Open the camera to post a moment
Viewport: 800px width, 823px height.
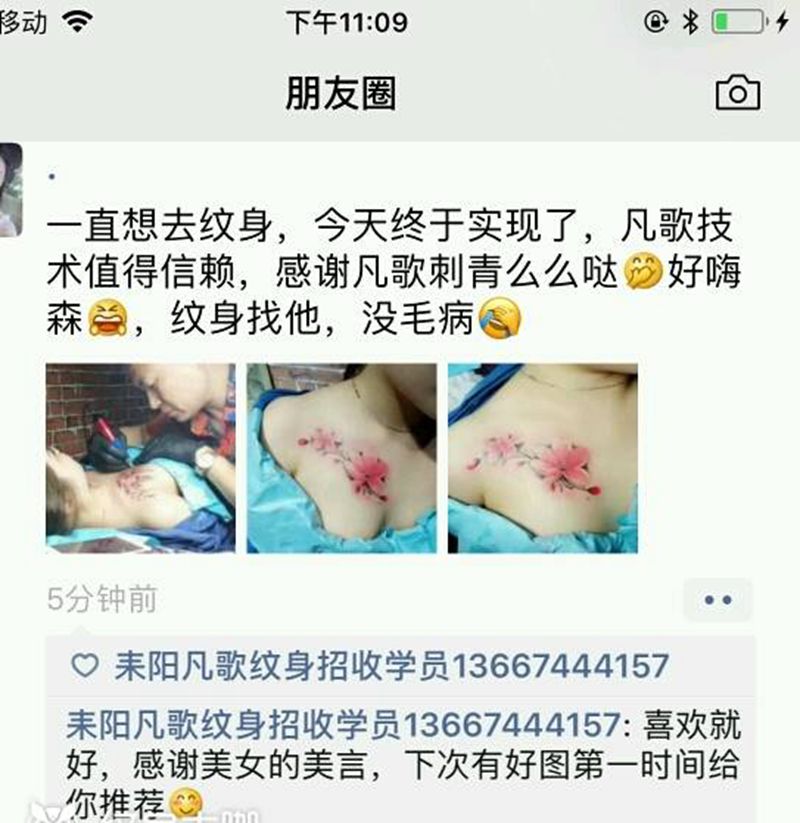coord(738,93)
